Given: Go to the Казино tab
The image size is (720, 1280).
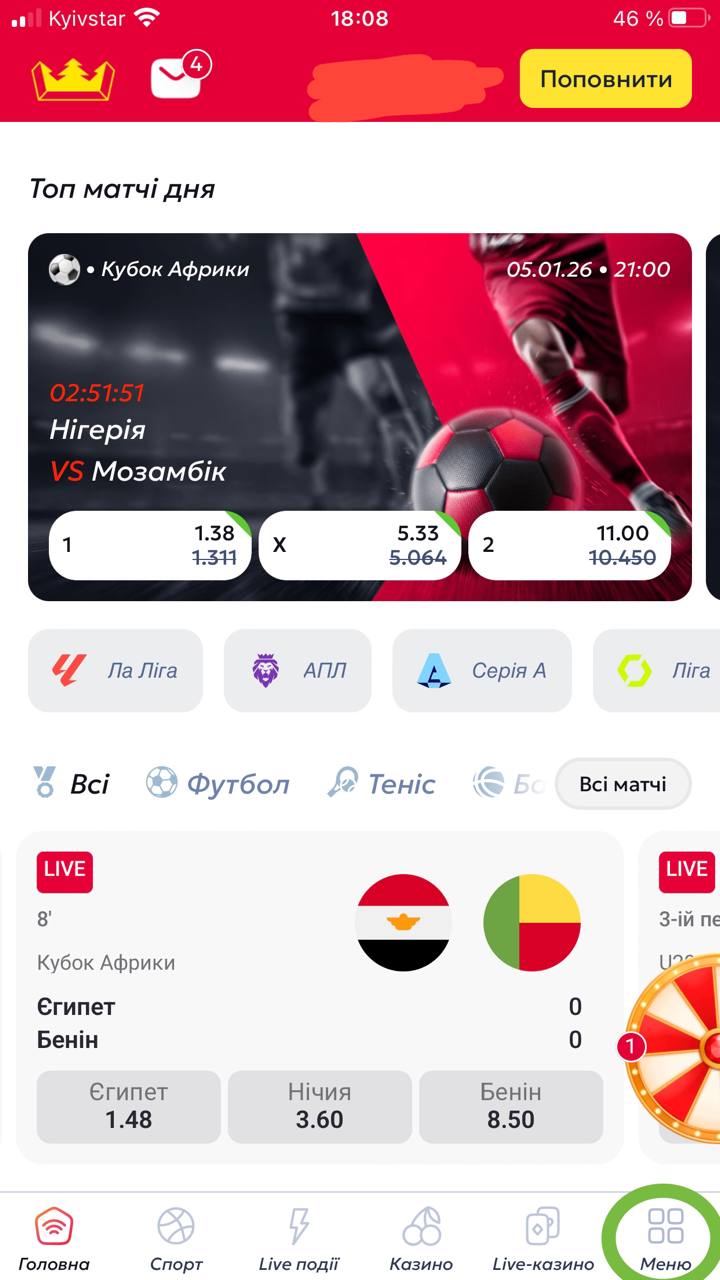Looking at the screenshot, I should coord(421,1240).
